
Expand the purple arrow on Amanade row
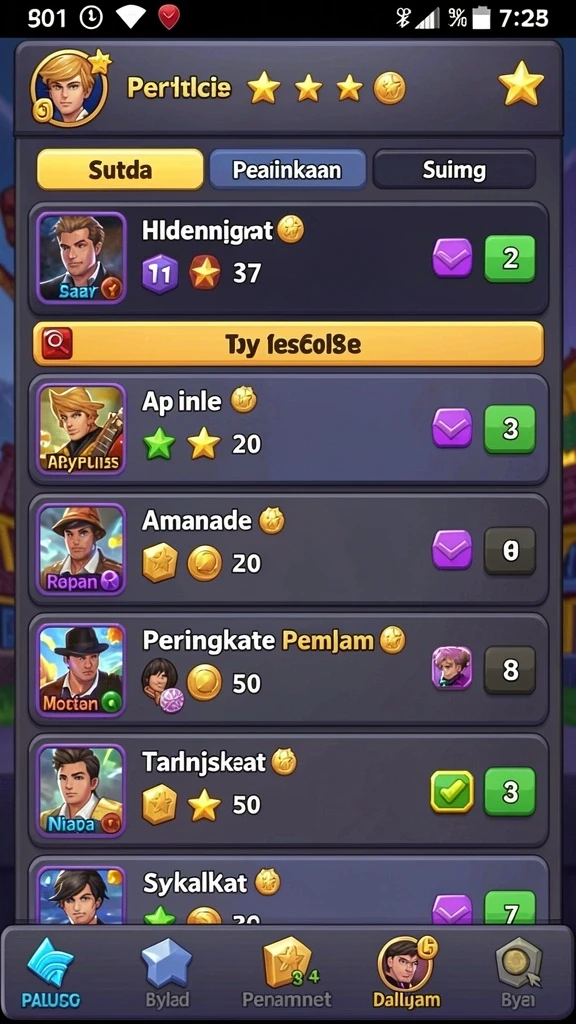[x=452, y=550]
